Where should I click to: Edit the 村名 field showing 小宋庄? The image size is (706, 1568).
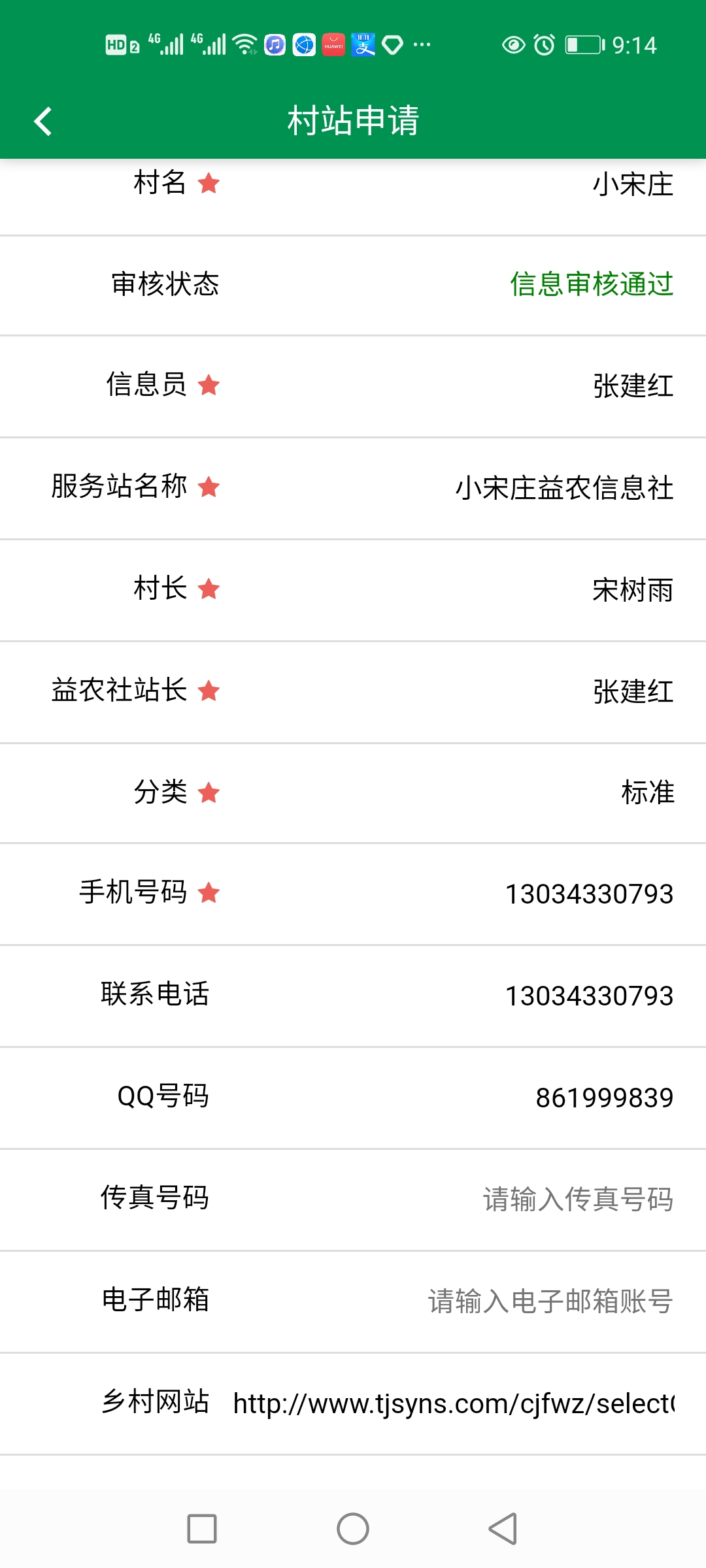tap(632, 185)
